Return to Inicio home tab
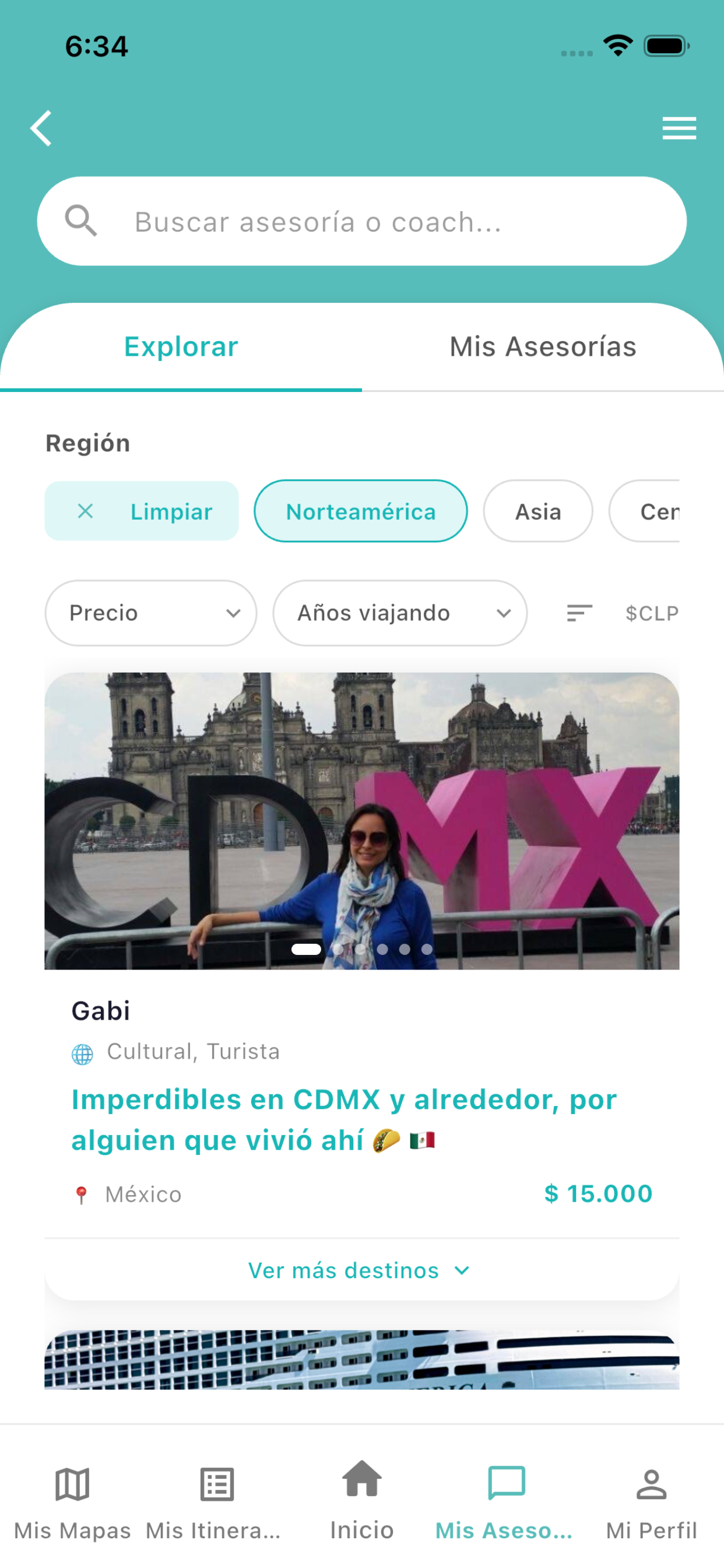The height and width of the screenshot is (1568, 724). (x=361, y=1501)
